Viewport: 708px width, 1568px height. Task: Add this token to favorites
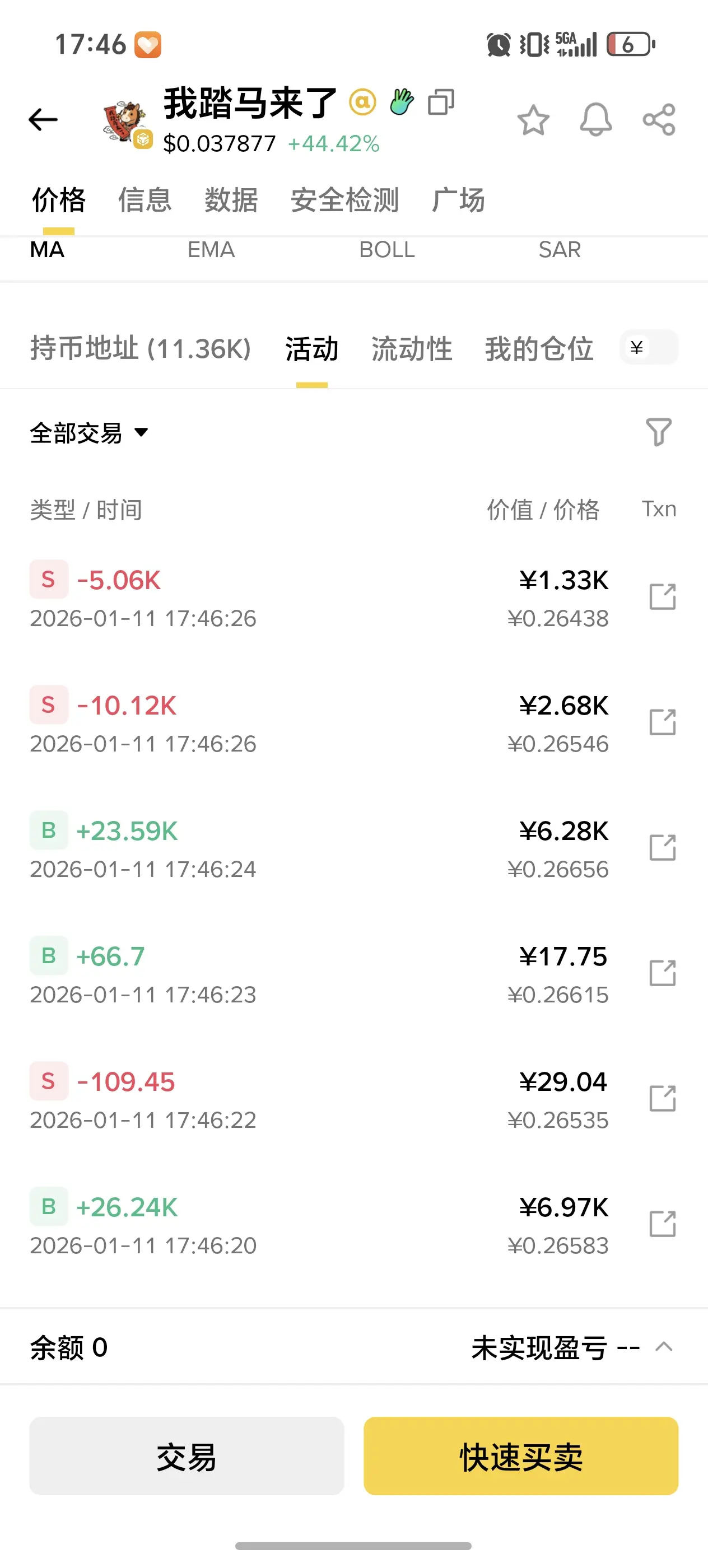(533, 119)
